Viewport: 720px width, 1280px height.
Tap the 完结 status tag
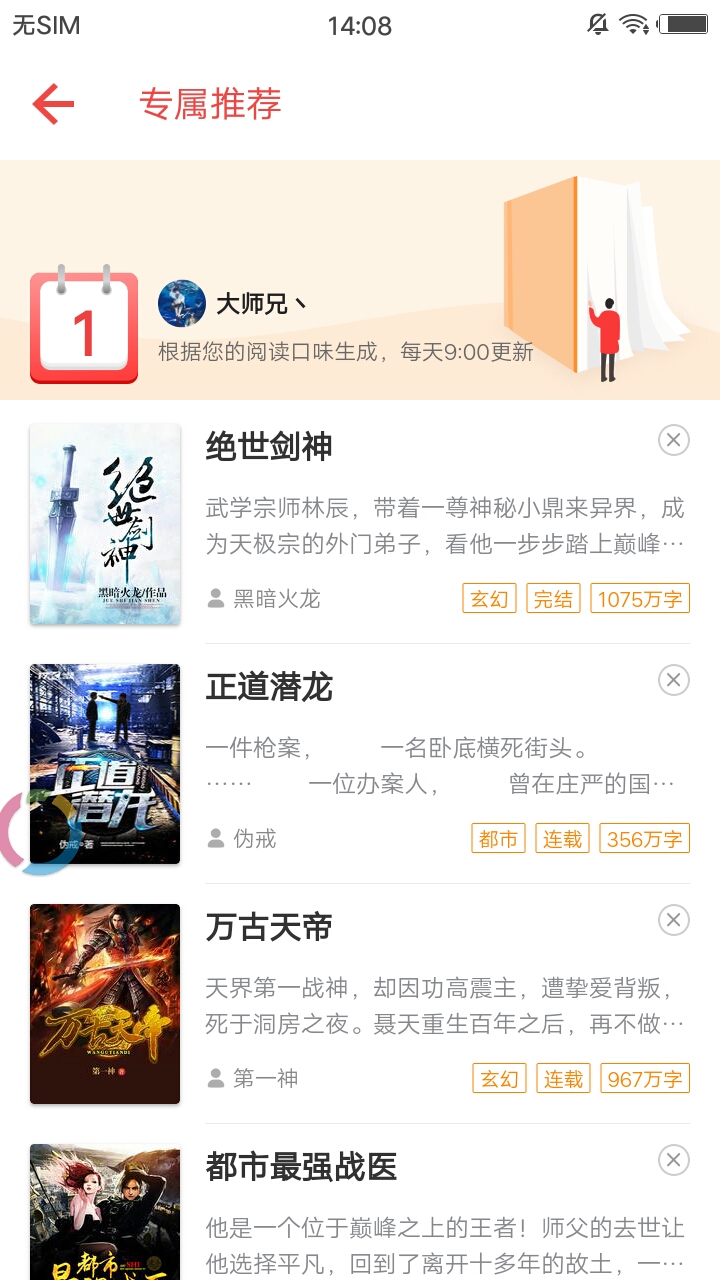(553, 598)
